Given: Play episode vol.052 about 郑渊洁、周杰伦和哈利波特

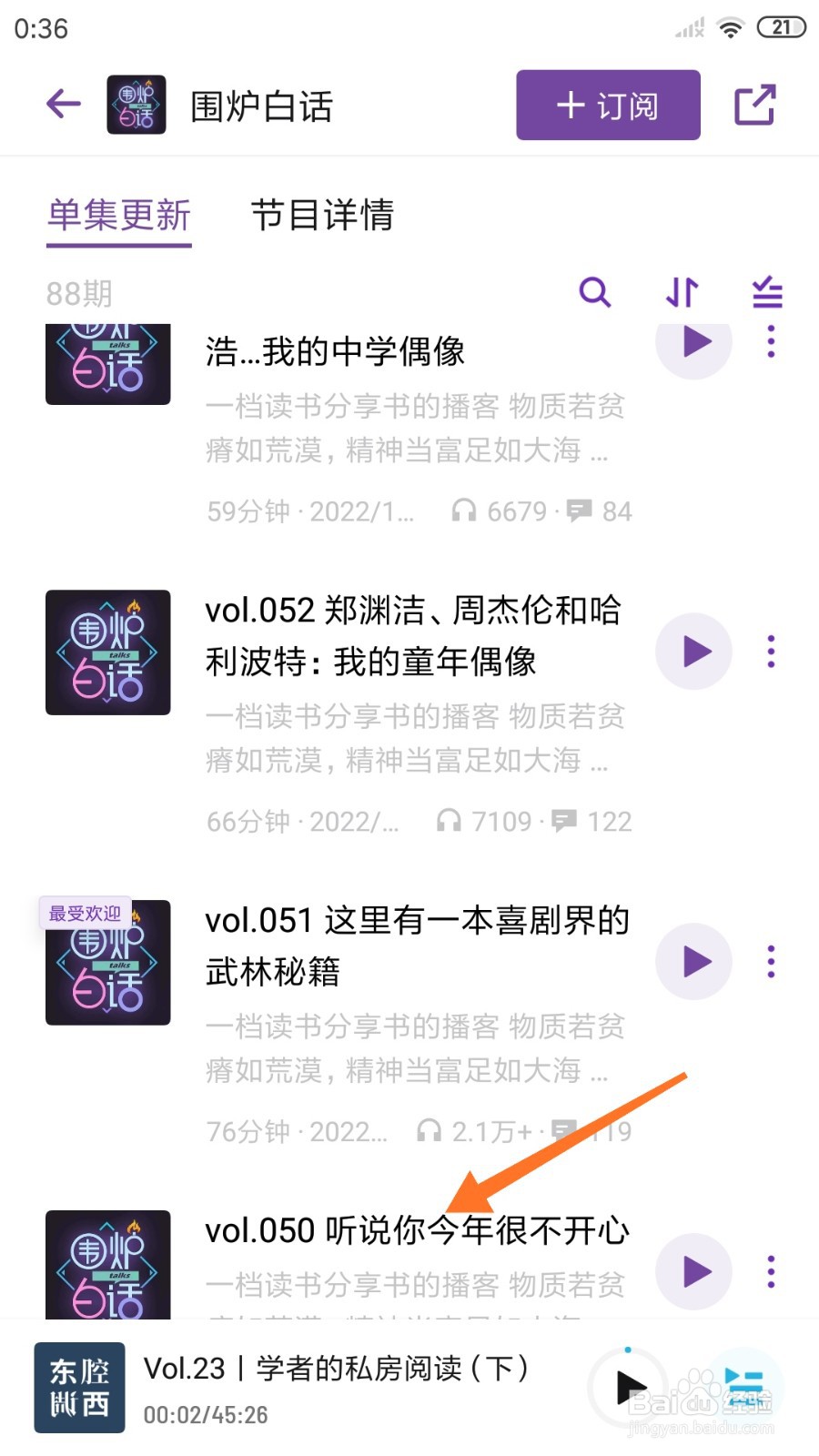Looking at the screenshot, I should click(693, 650).
